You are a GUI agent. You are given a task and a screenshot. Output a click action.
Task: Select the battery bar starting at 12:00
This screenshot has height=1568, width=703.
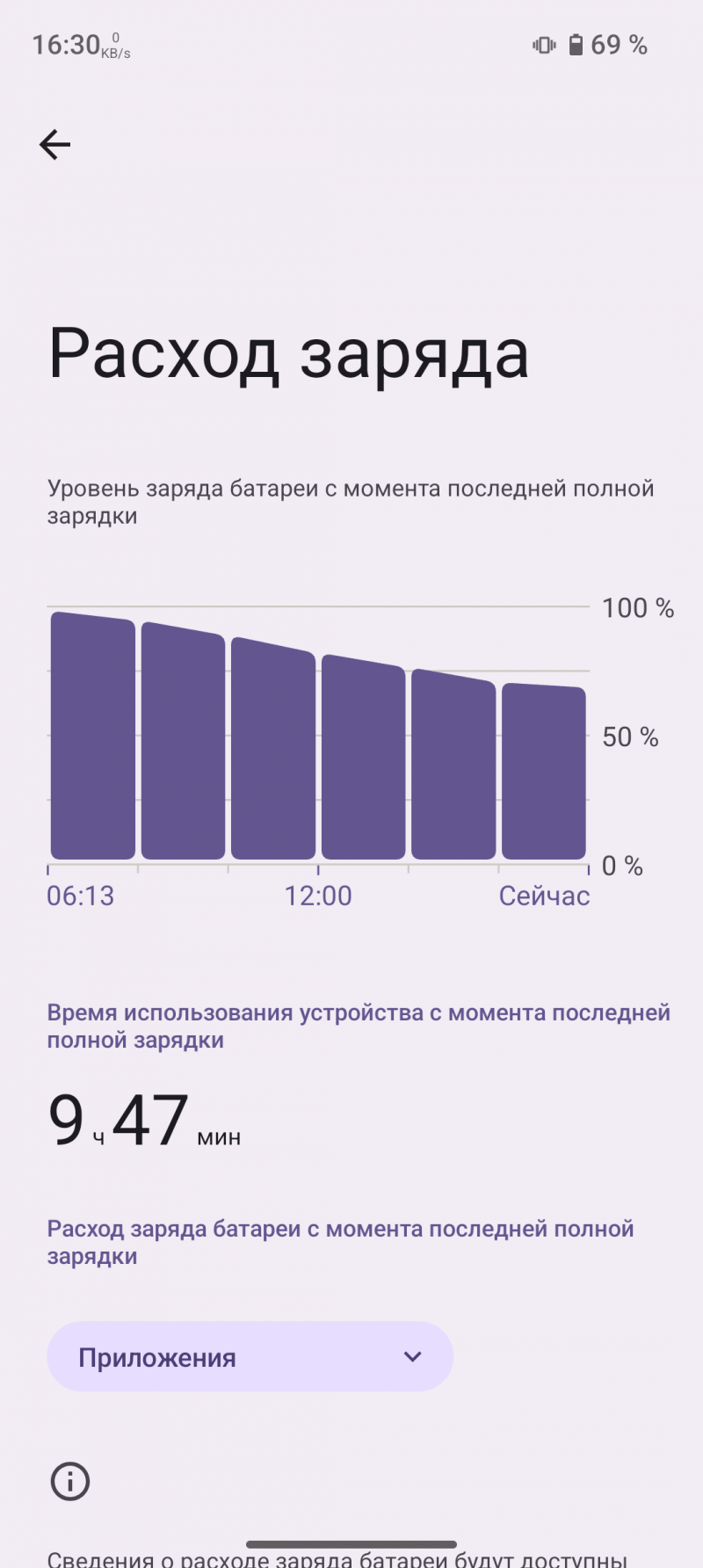click(364, 757)
